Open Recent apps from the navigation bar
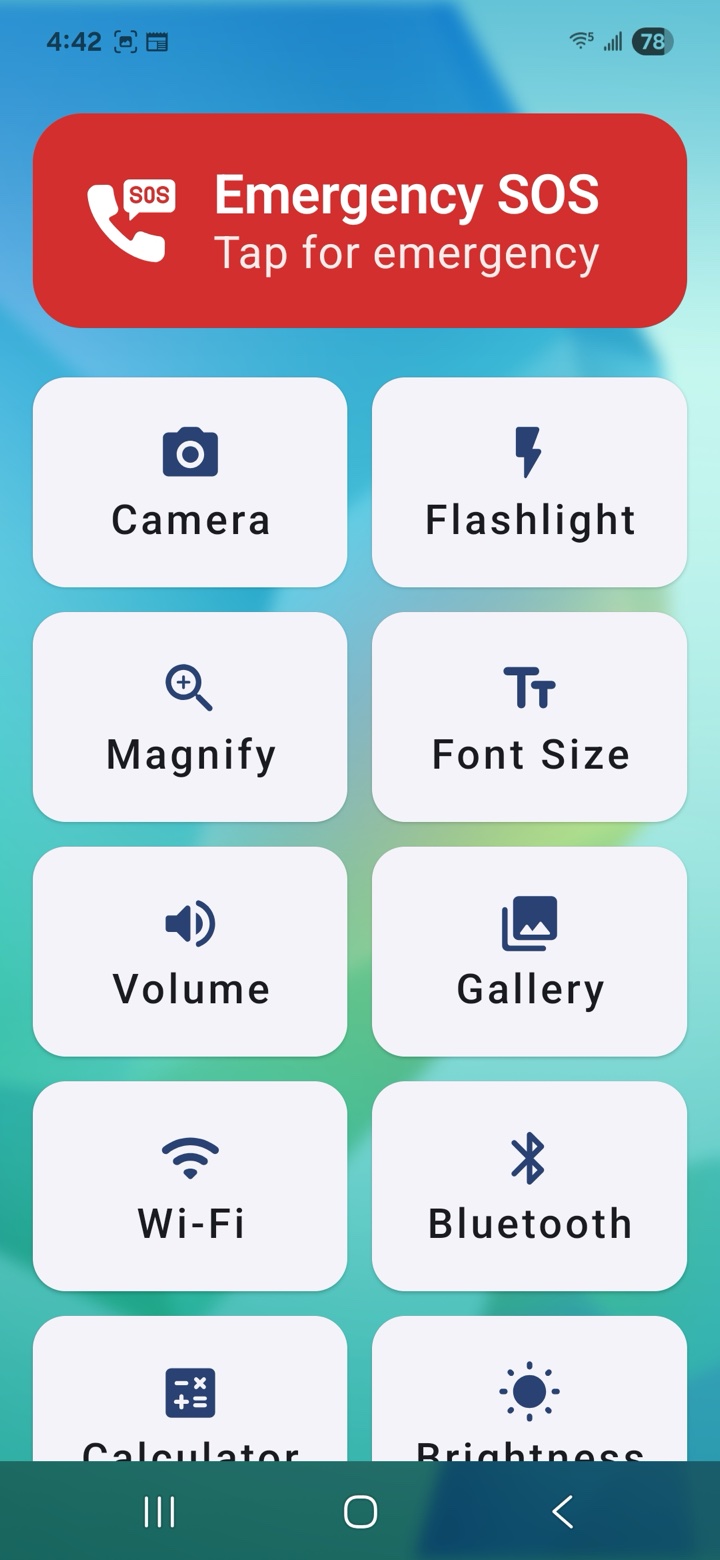The image size is (720, 1560). (x=158, y=1512)
